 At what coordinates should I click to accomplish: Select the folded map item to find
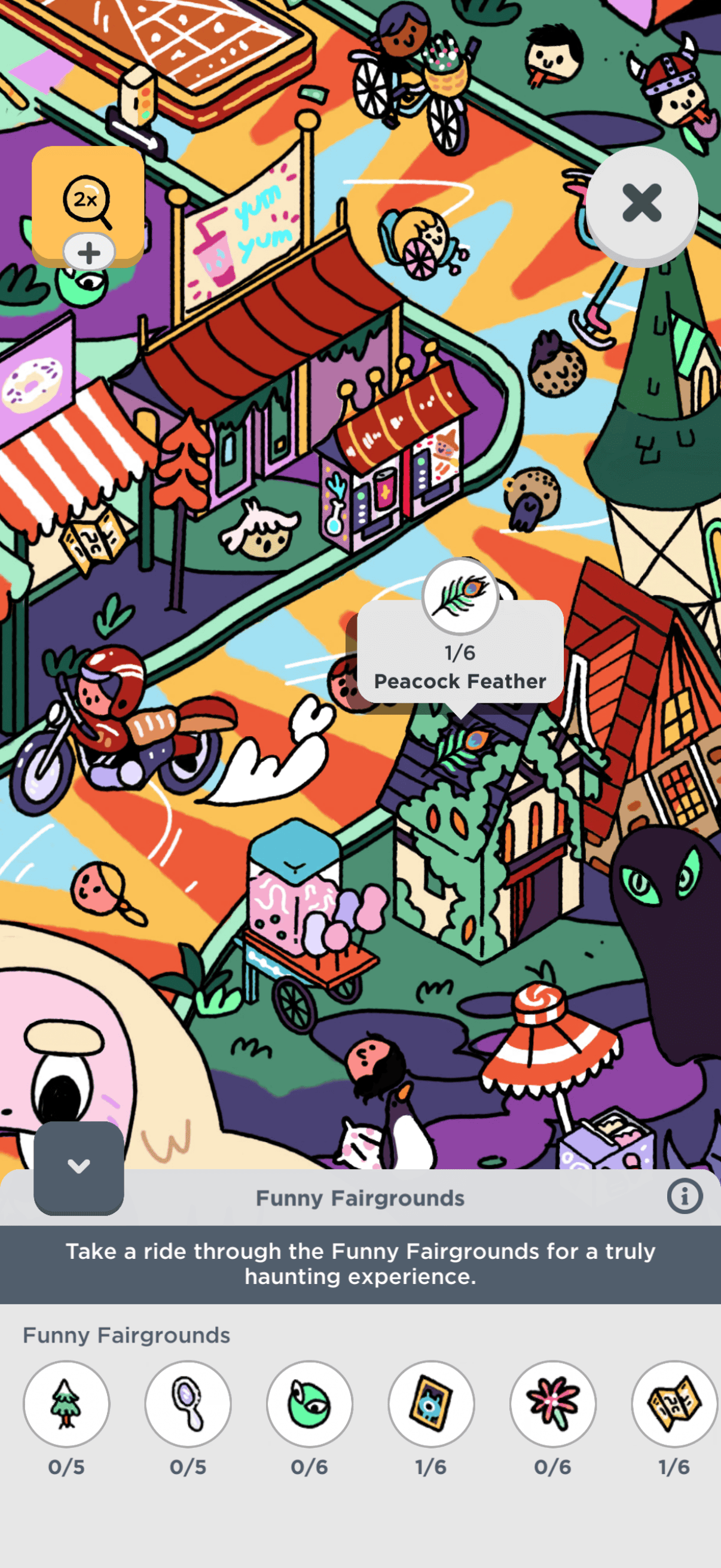pos(674,1404)
